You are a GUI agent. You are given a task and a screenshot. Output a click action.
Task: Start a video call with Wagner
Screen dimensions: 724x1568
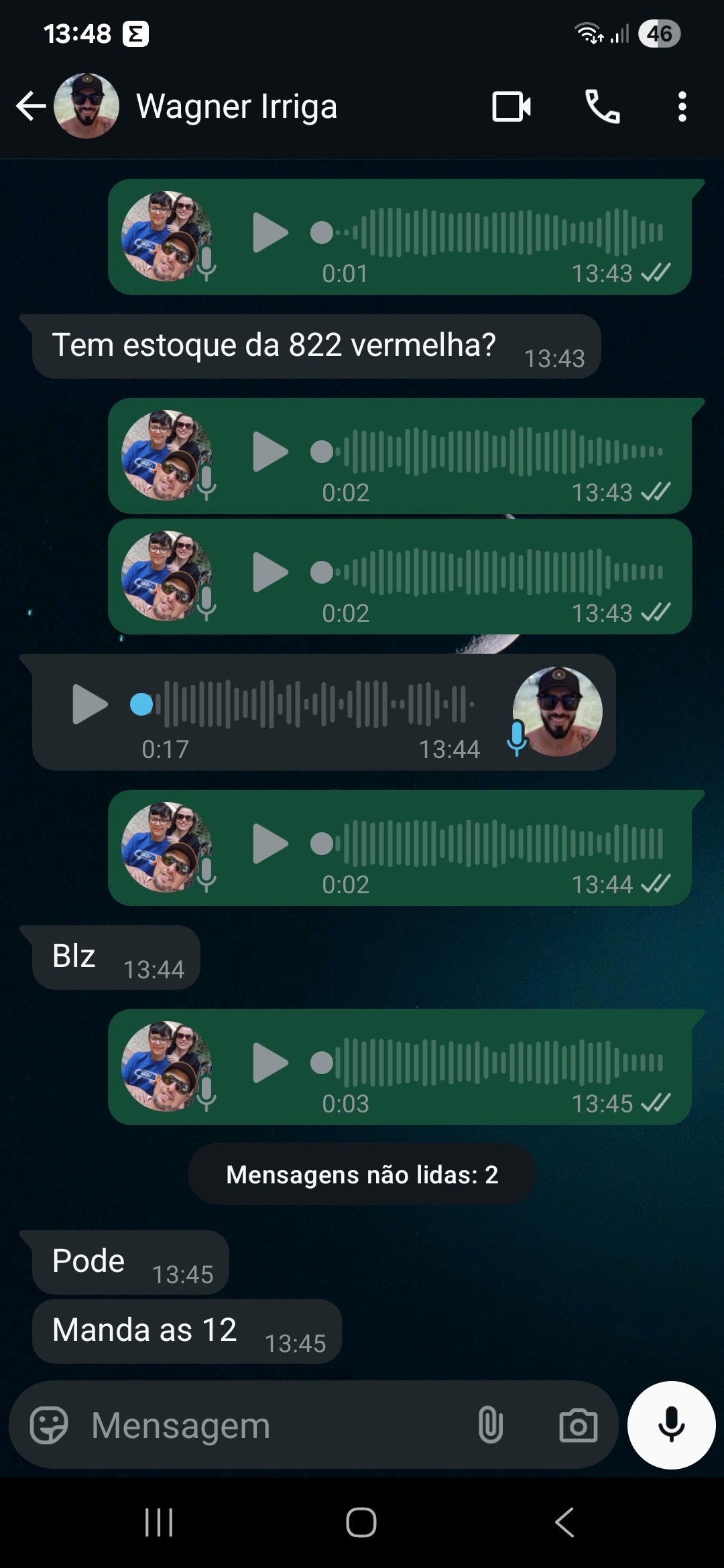(x=511, y=106)
